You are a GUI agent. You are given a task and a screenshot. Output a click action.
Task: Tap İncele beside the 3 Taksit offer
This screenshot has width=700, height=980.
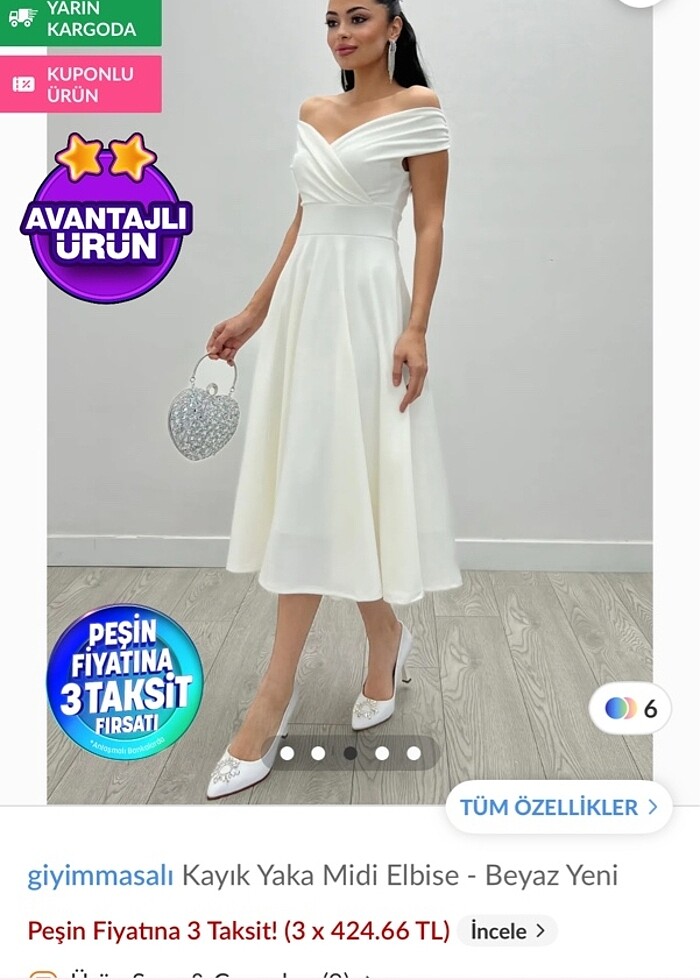coord(508,931)
